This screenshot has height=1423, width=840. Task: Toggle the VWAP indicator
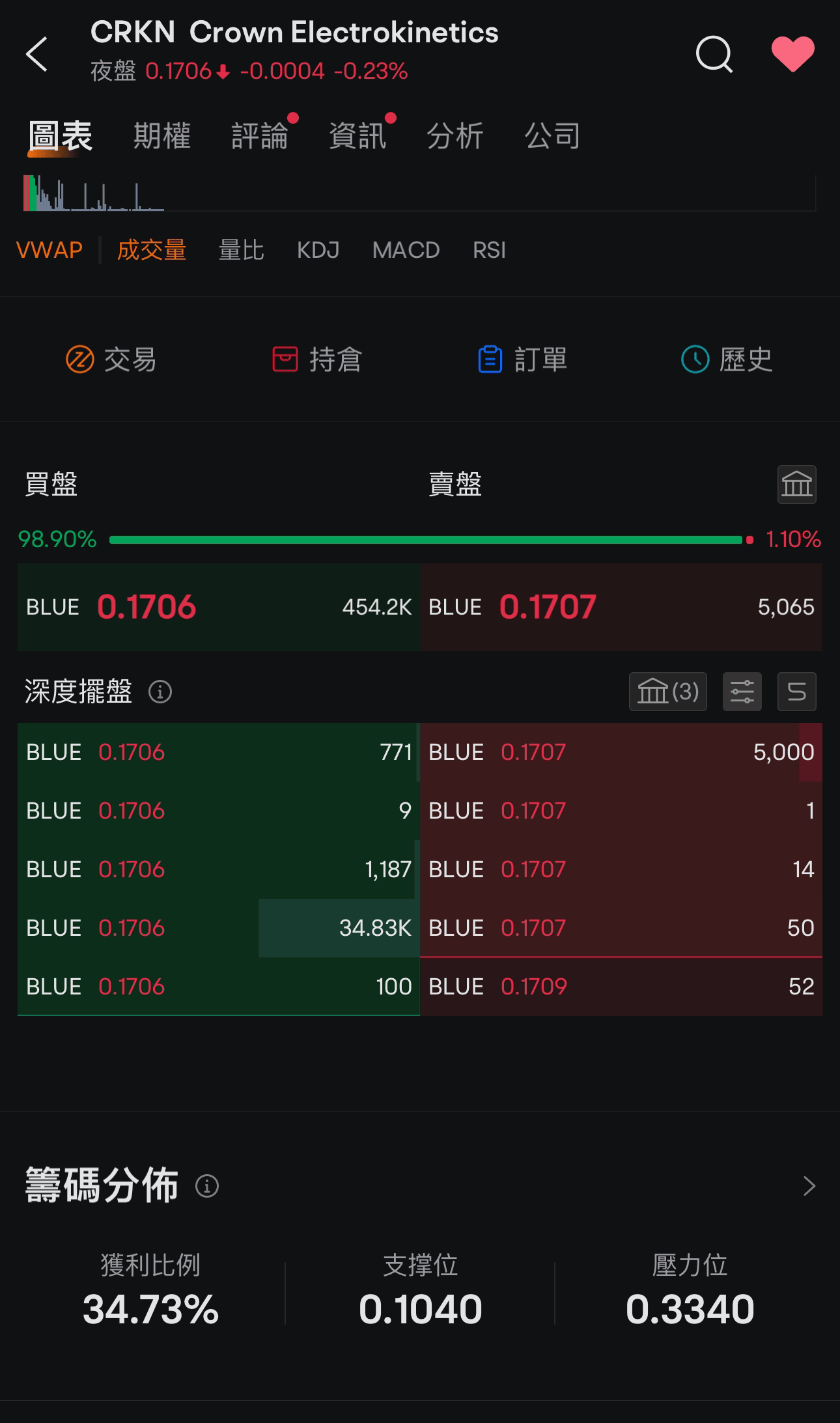pos(49,250)
